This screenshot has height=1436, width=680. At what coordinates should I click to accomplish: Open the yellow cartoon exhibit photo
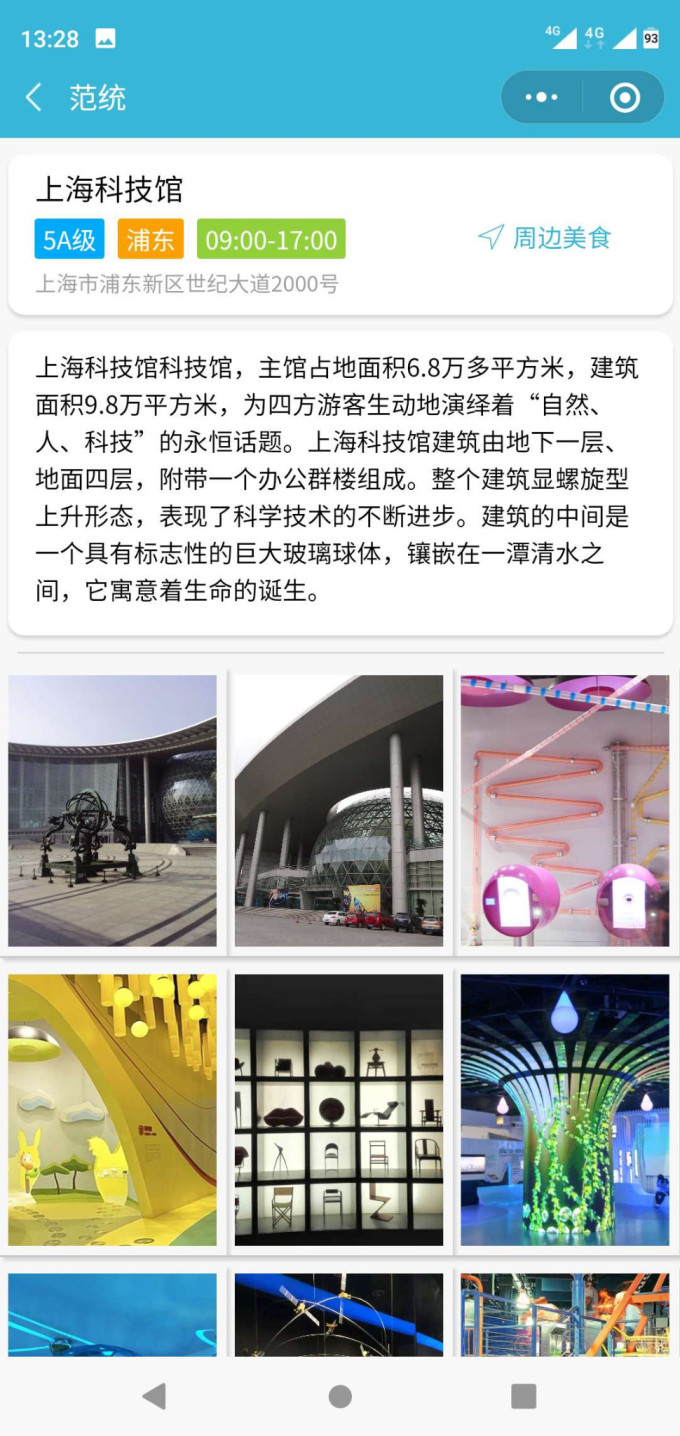(112, 1110)
